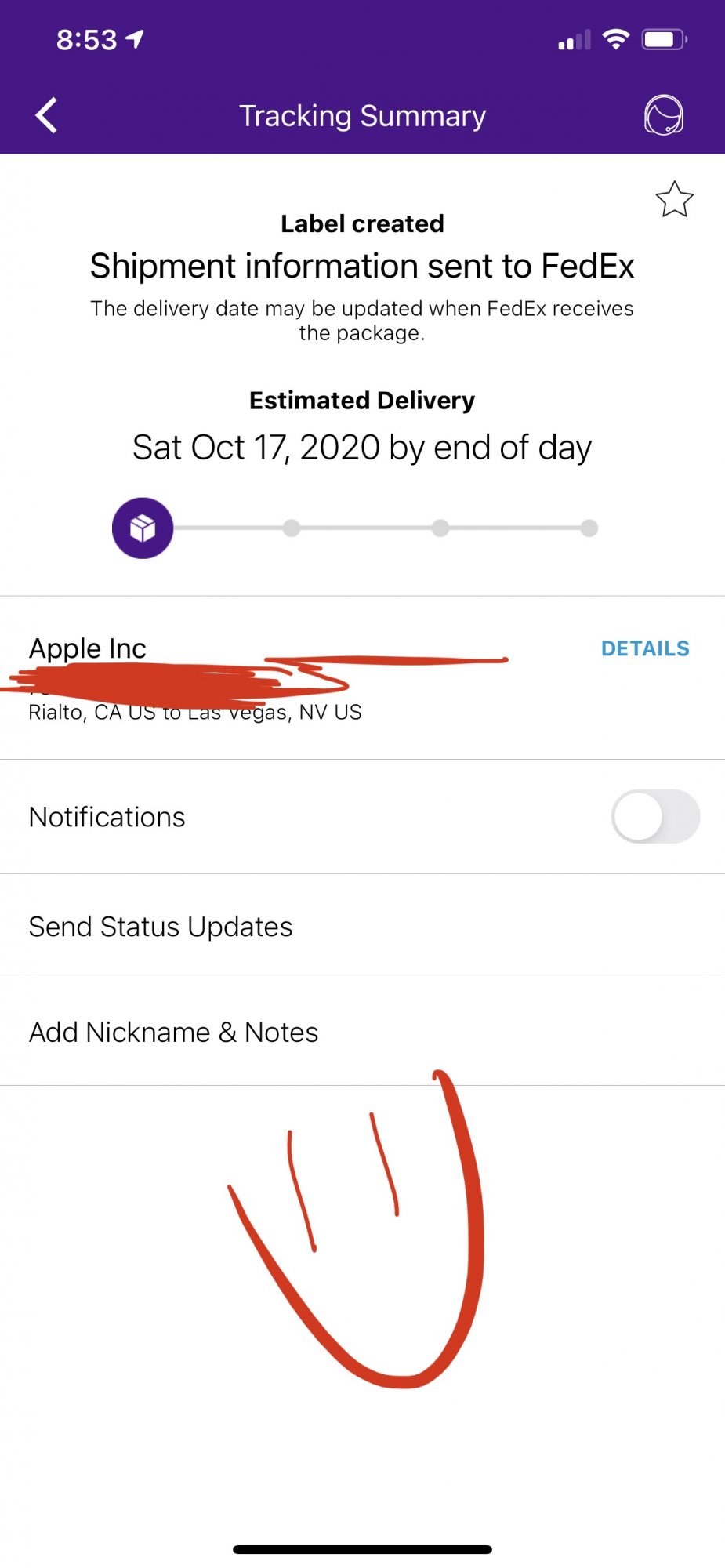725x1568 pixels.
Task: Turn on the Notifications switch
Action: click(x=655, y=816)
